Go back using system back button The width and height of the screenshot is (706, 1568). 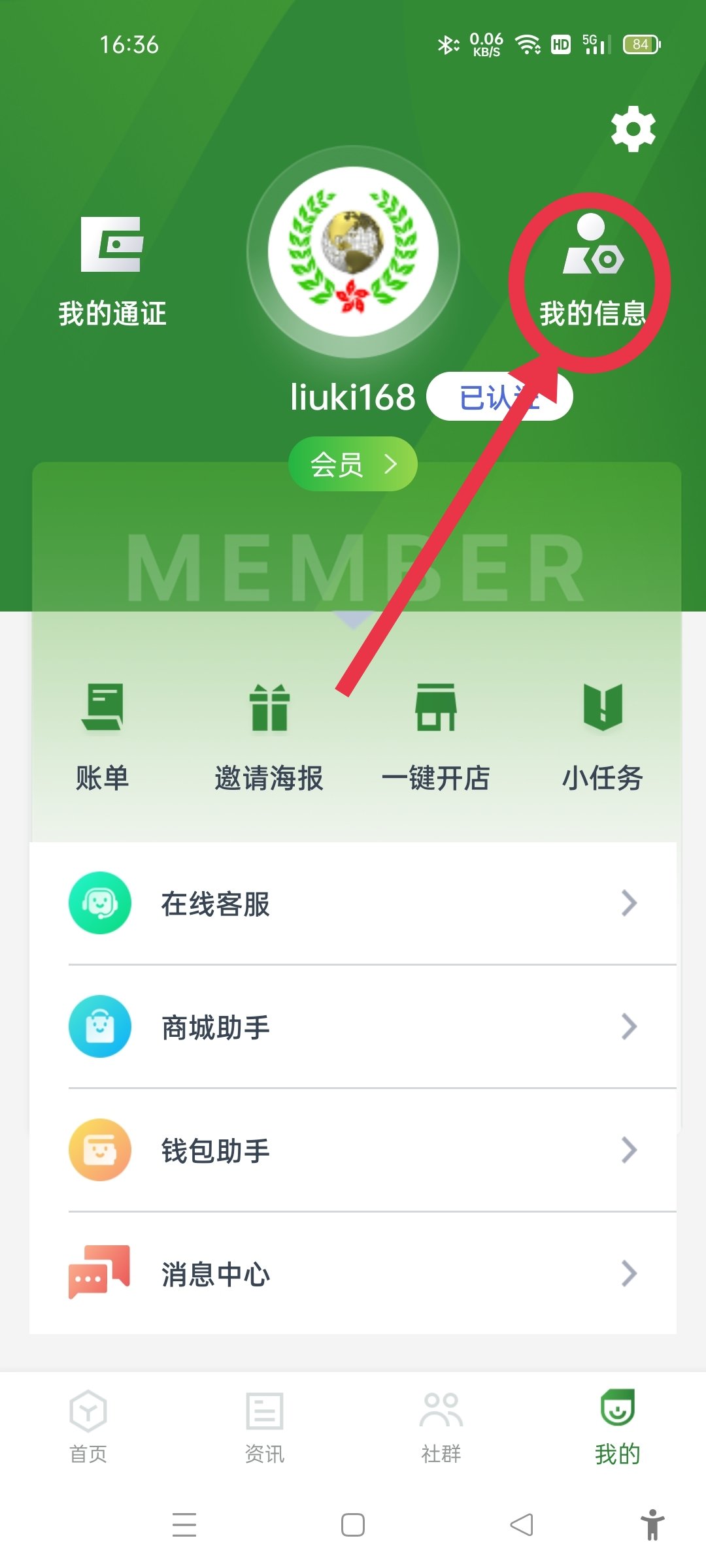click(522, 1525)
